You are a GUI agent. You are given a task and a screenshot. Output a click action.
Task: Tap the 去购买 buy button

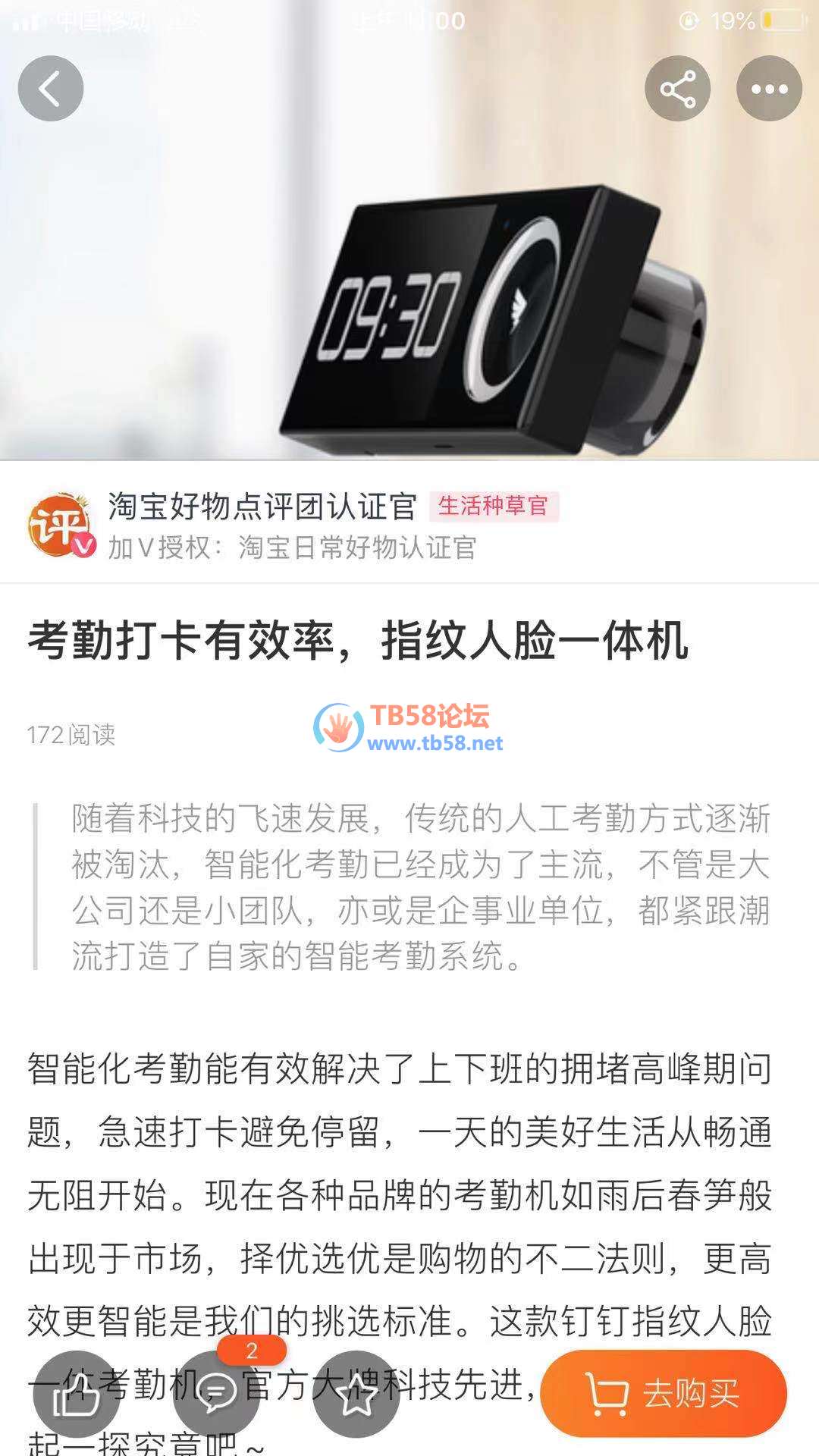664,1394
